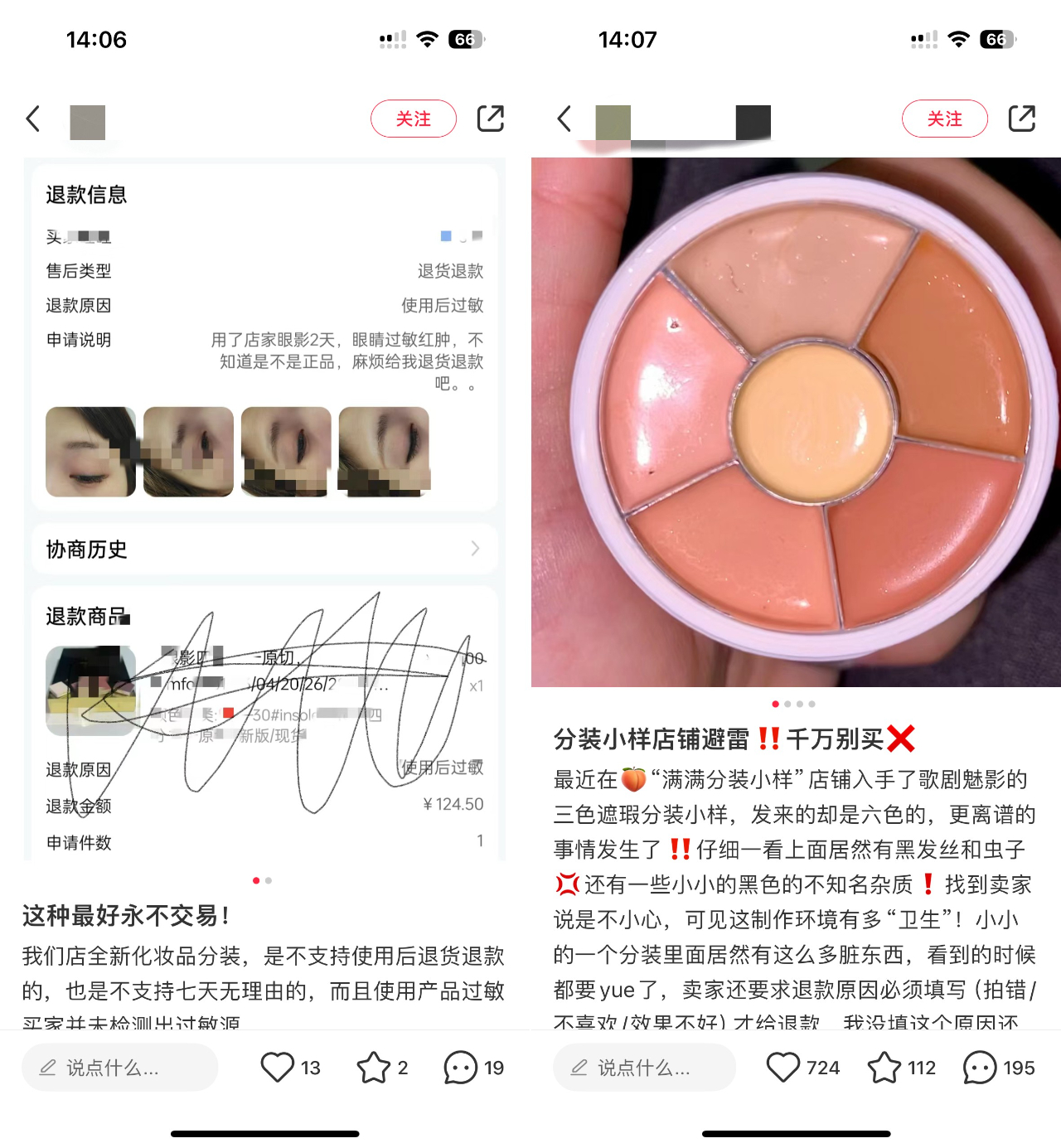Tap the comment field beside 724 likes
Image resolution: width=1061 pixels, height=1148 pixels.
click(x=644, y=1068)
